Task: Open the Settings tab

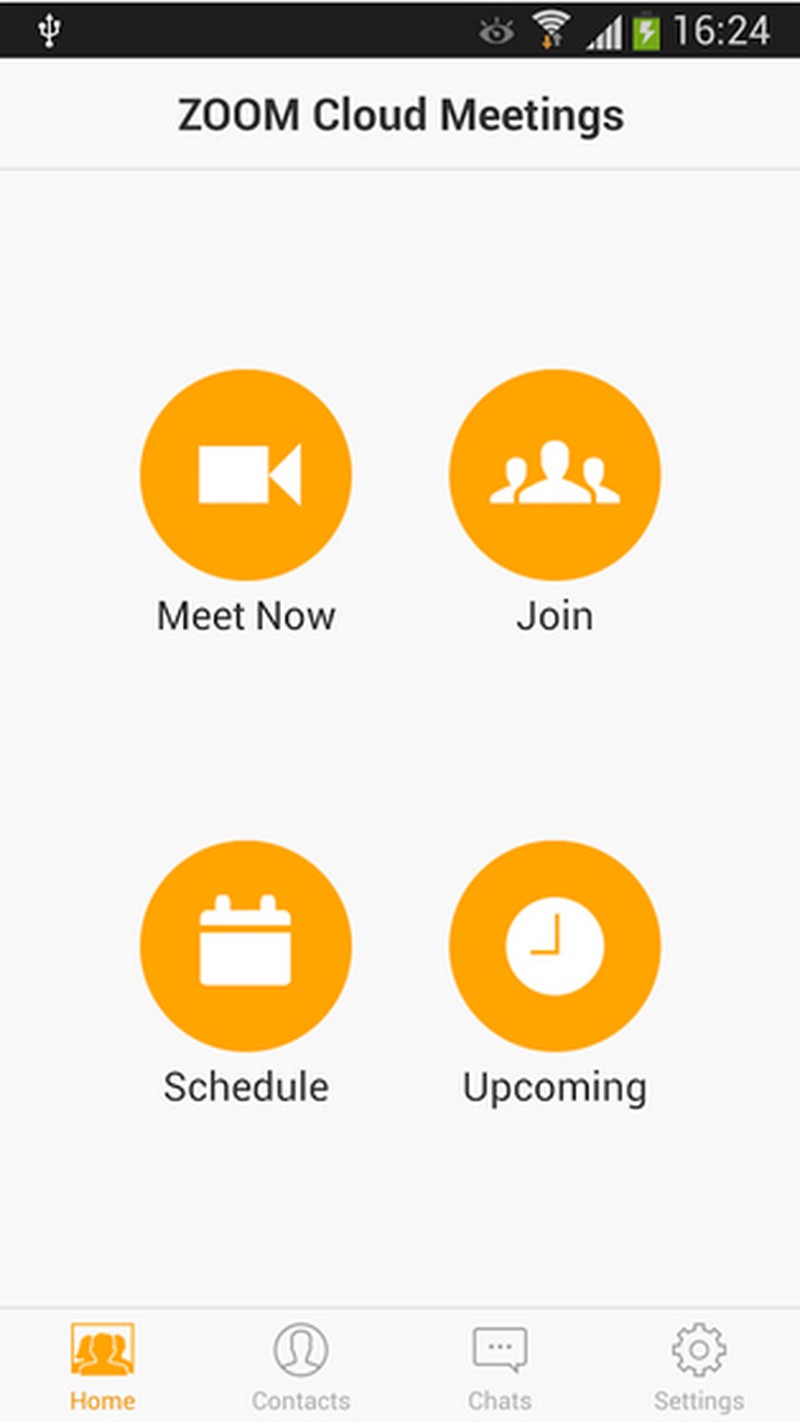Action: point(698,1365)
